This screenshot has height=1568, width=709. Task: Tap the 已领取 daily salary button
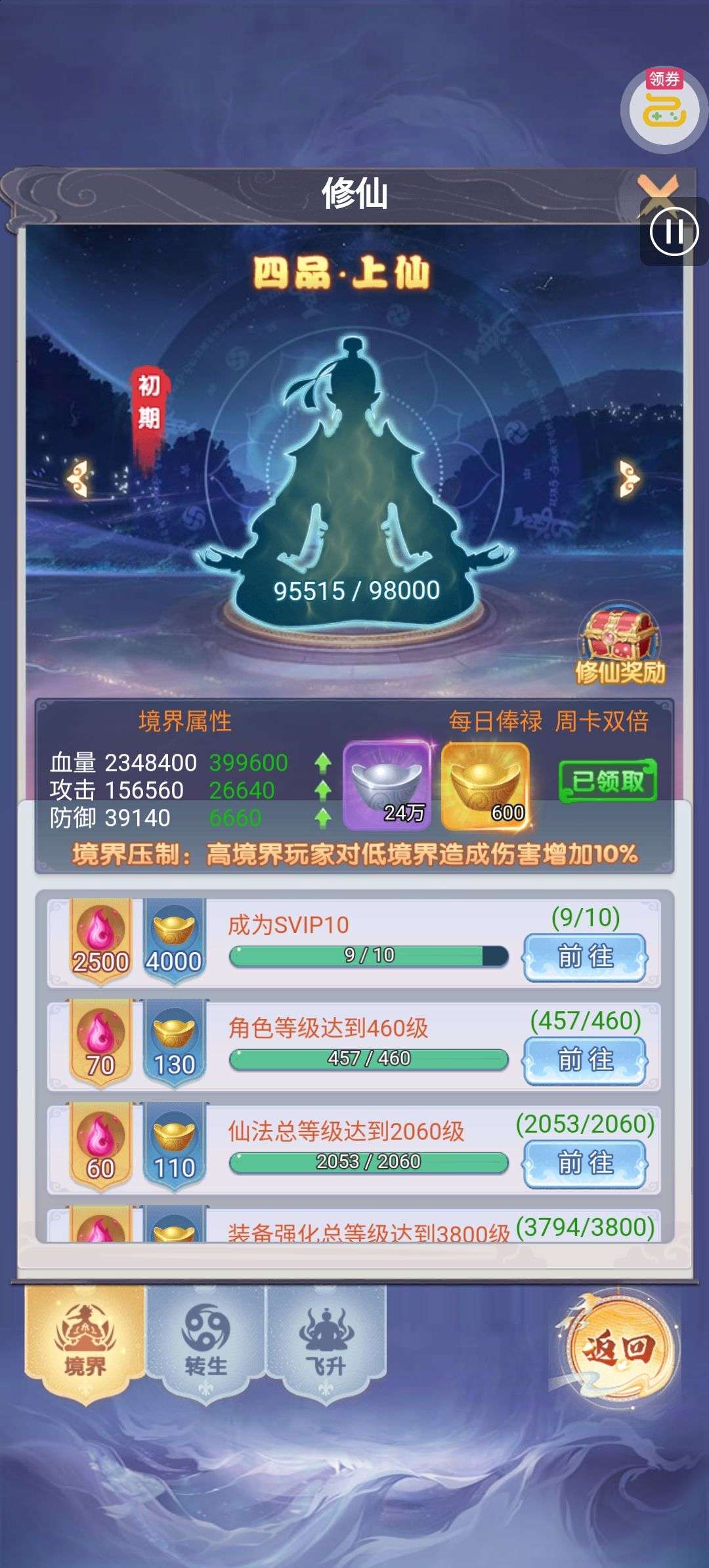click(607, 781)
